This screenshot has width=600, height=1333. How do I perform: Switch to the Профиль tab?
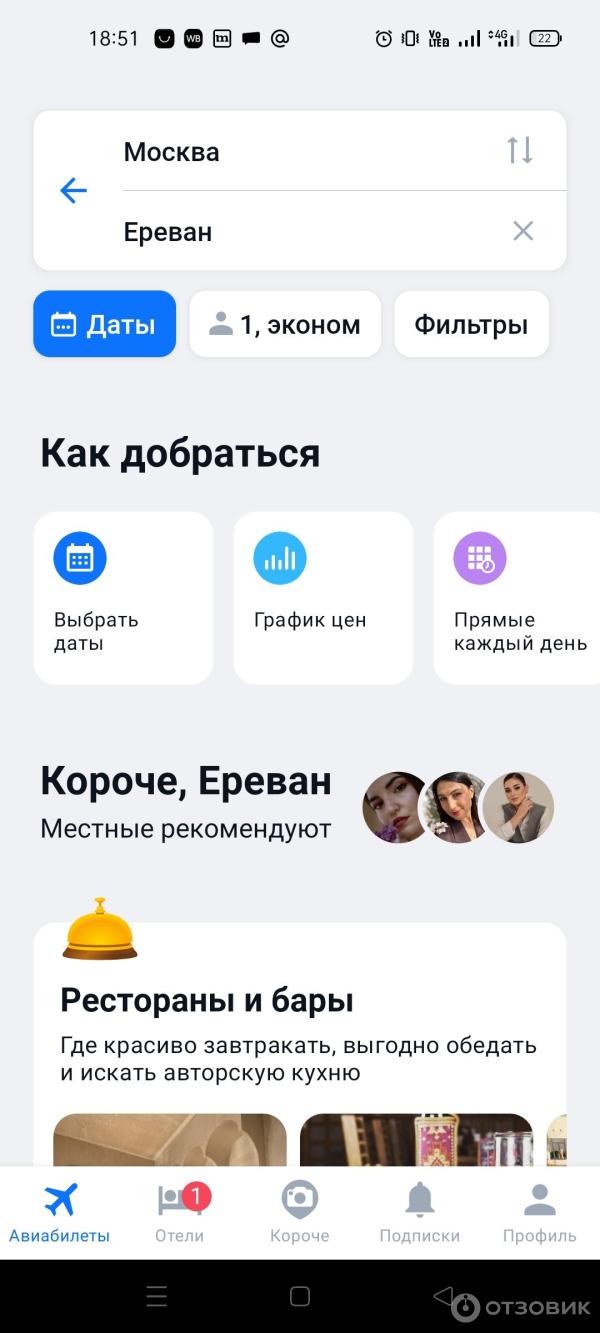(x=540, y=1212)
